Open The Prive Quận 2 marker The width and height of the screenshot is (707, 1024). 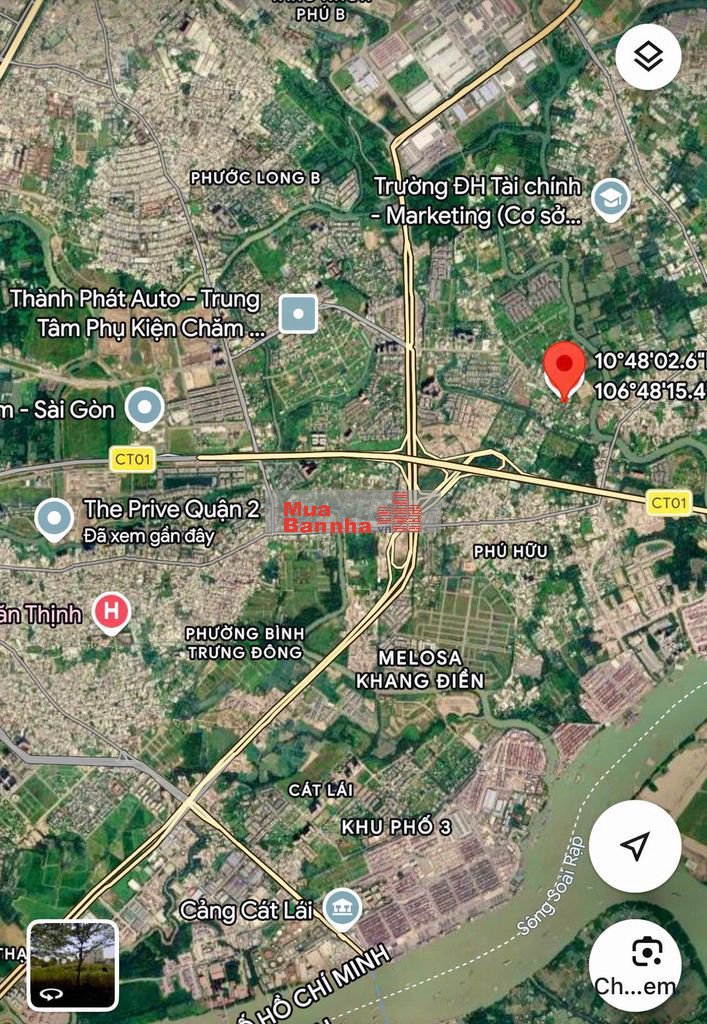(x=54, y=519)
